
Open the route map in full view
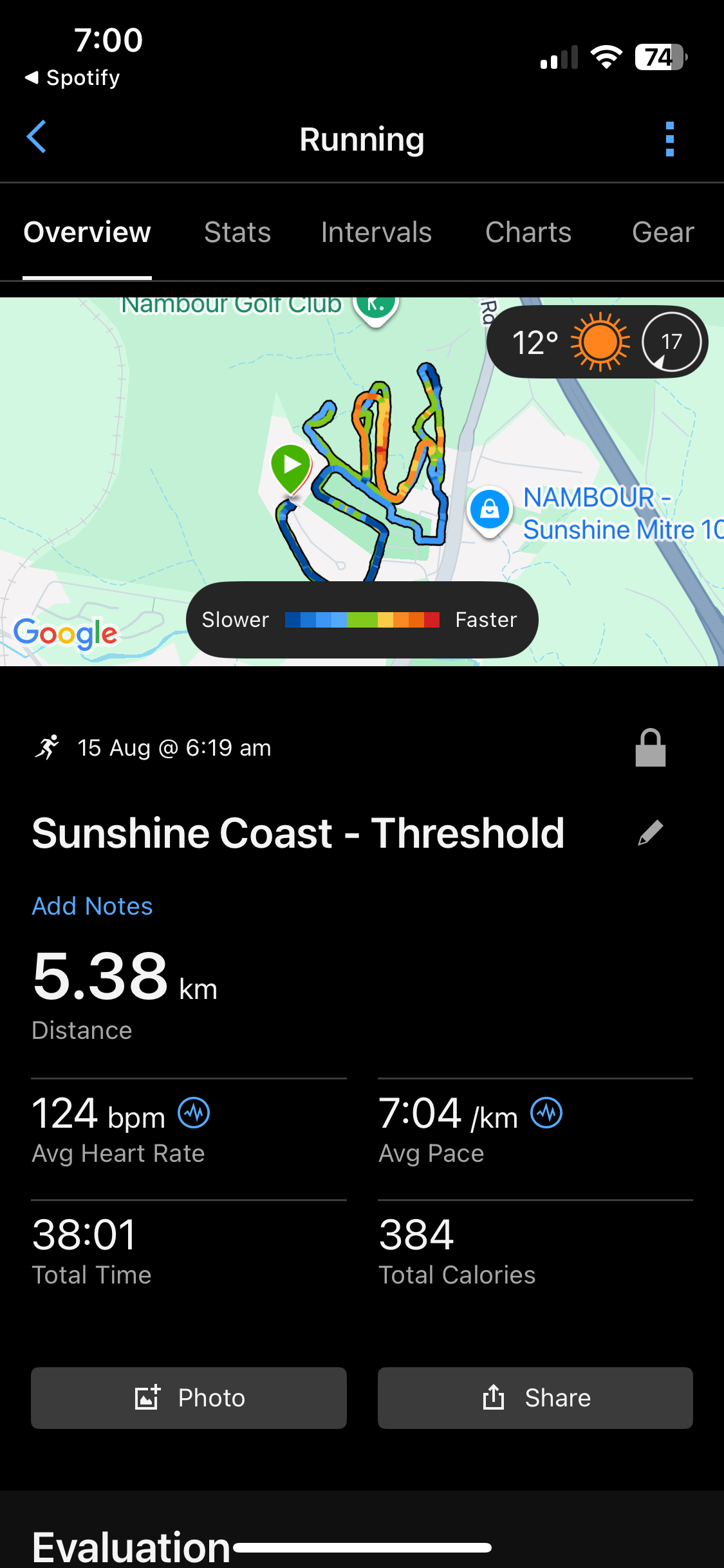point(362,481)
